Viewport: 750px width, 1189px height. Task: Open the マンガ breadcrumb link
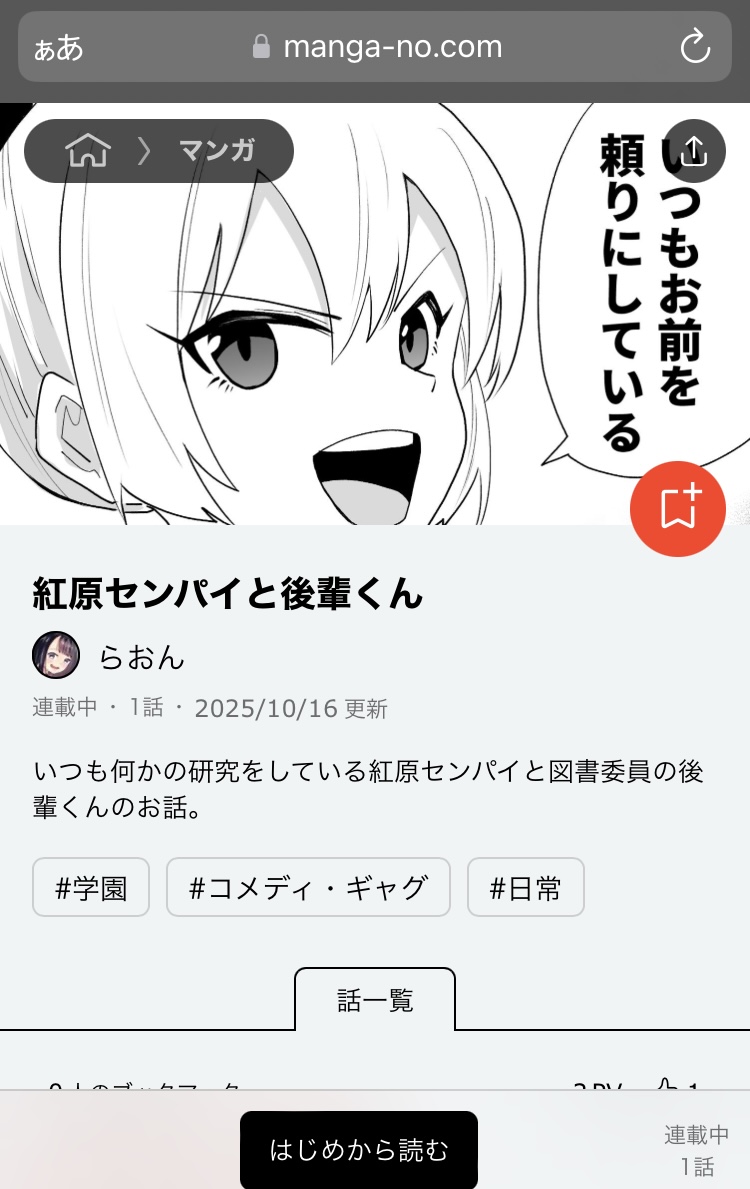pos(217,151)
